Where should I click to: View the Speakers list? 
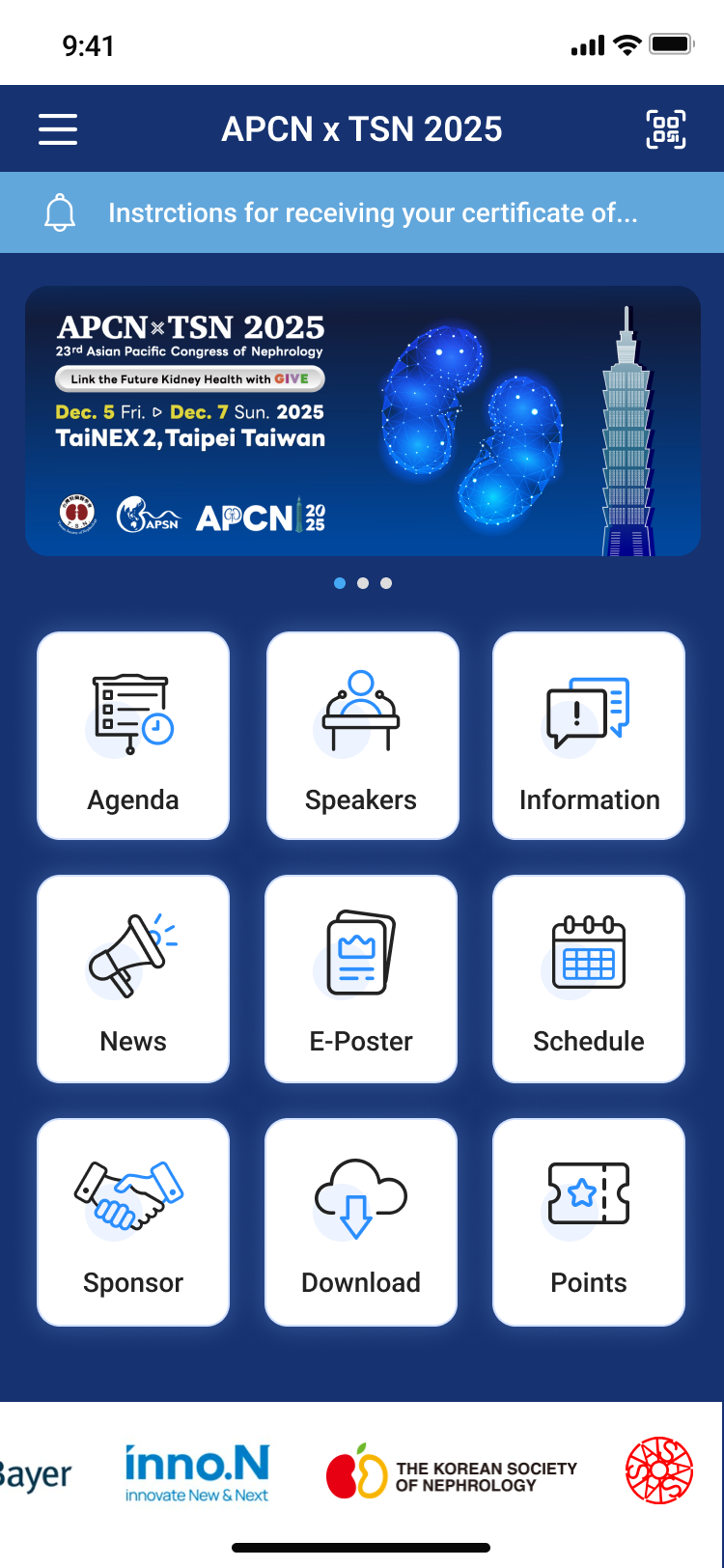[x=361, y=736]
